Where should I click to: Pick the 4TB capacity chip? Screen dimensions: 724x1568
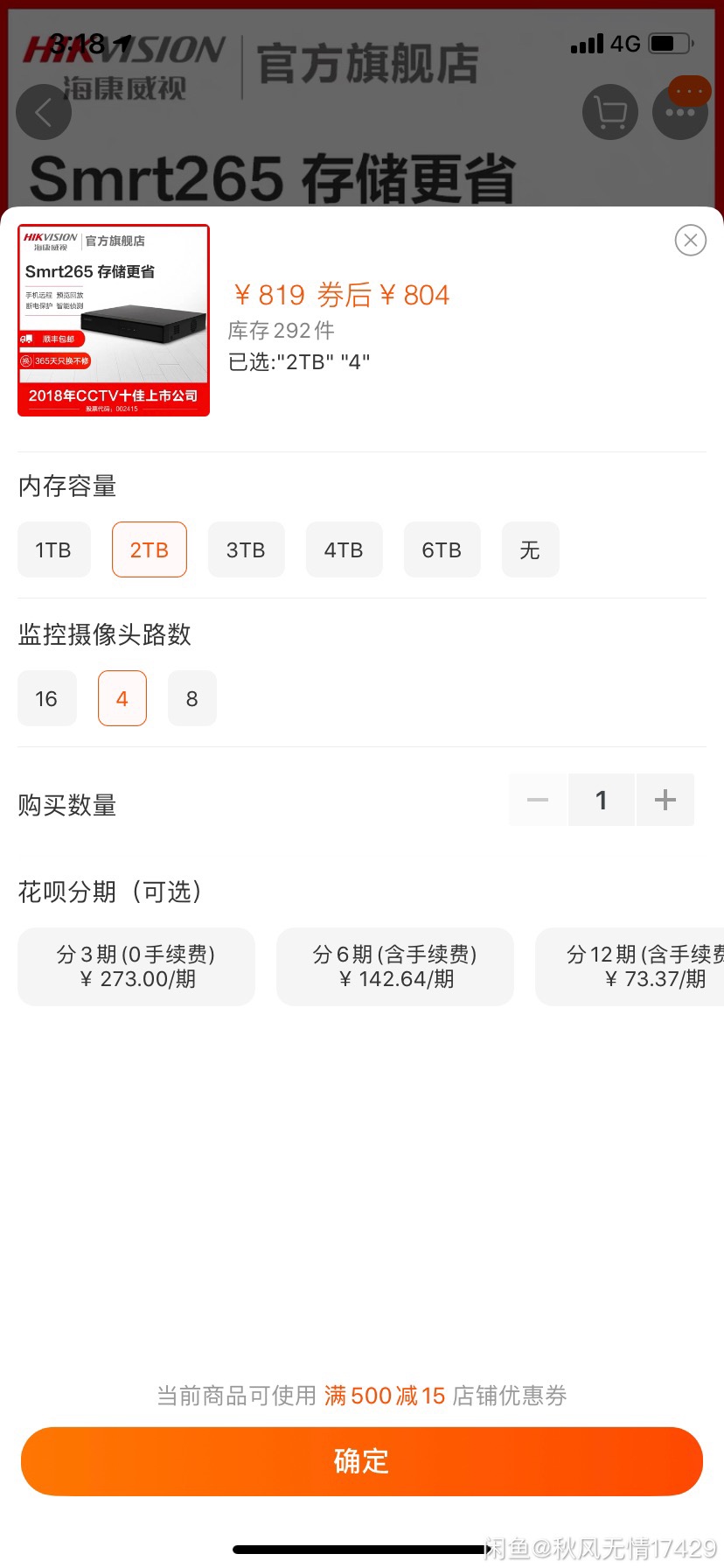tap(344, 549)
